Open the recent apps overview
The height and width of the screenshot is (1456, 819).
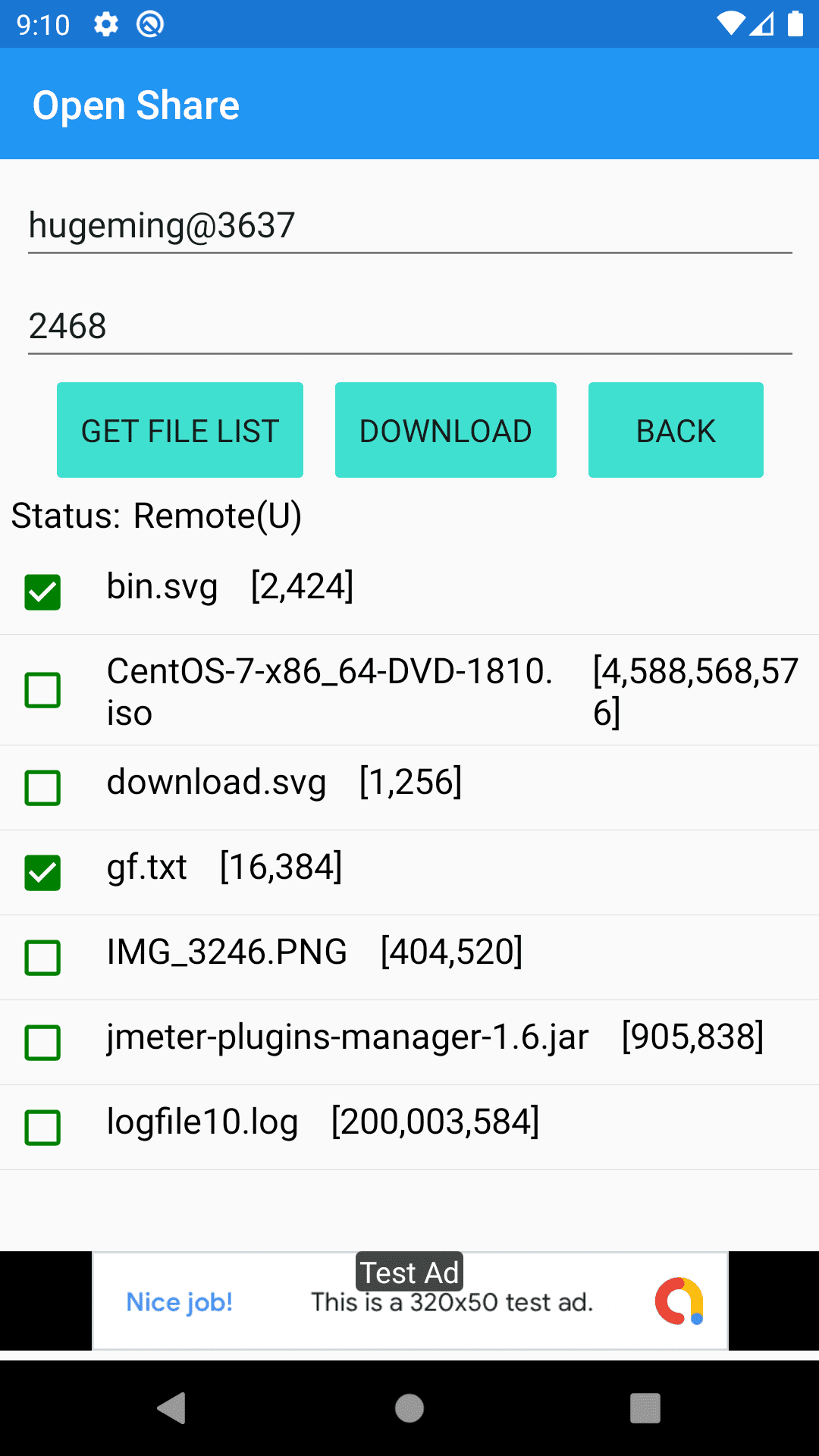pos(645,1409)
